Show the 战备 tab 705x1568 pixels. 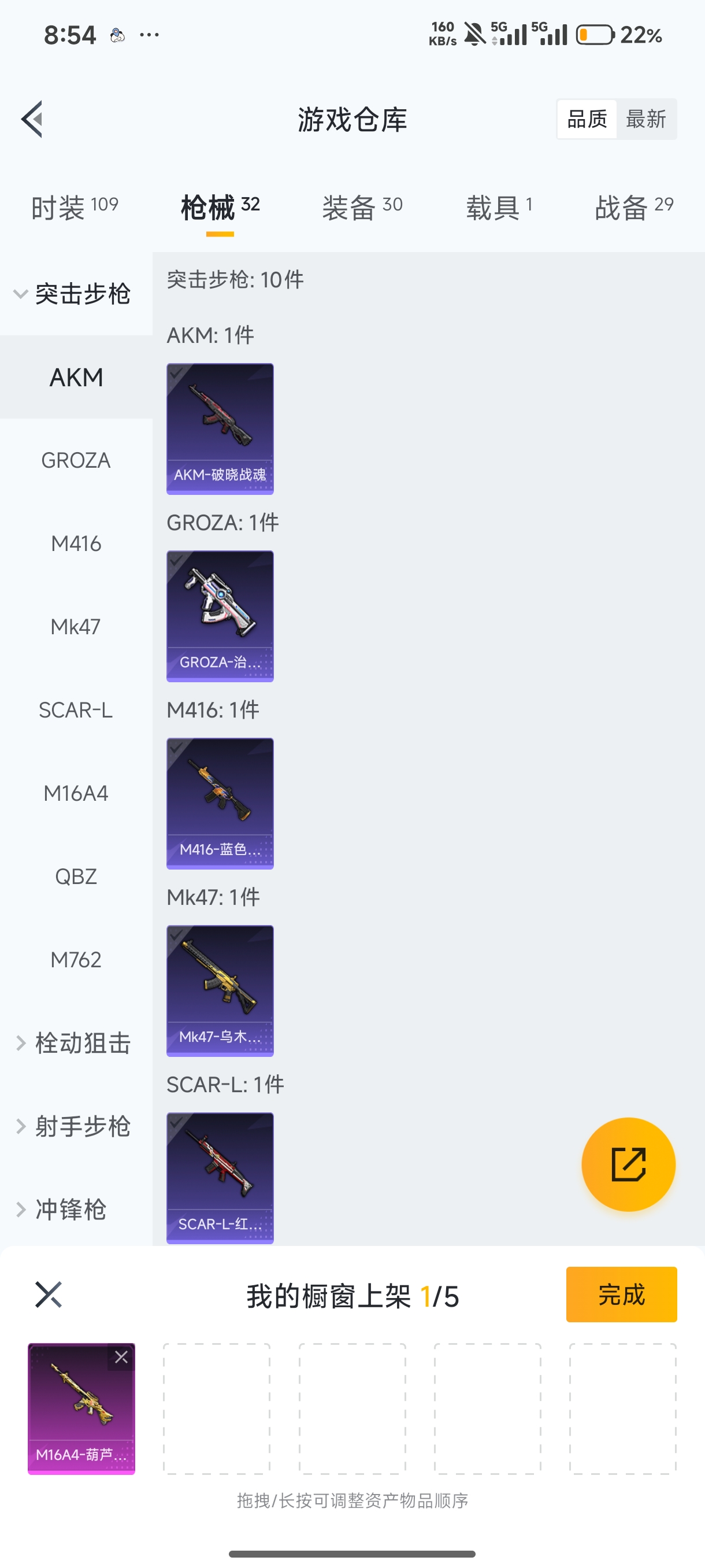(x=633, y=208)
